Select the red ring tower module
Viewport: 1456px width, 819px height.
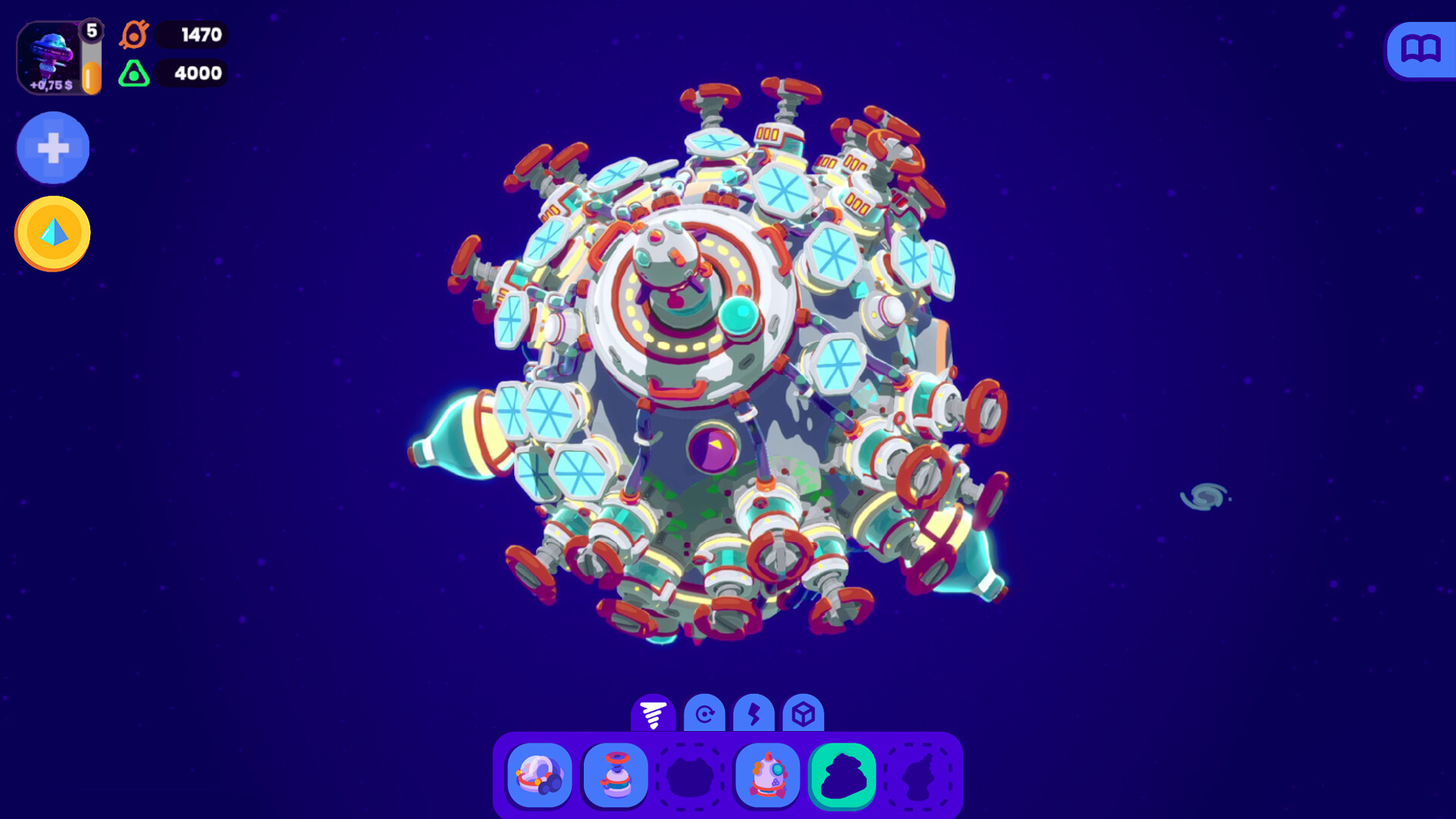616,775
